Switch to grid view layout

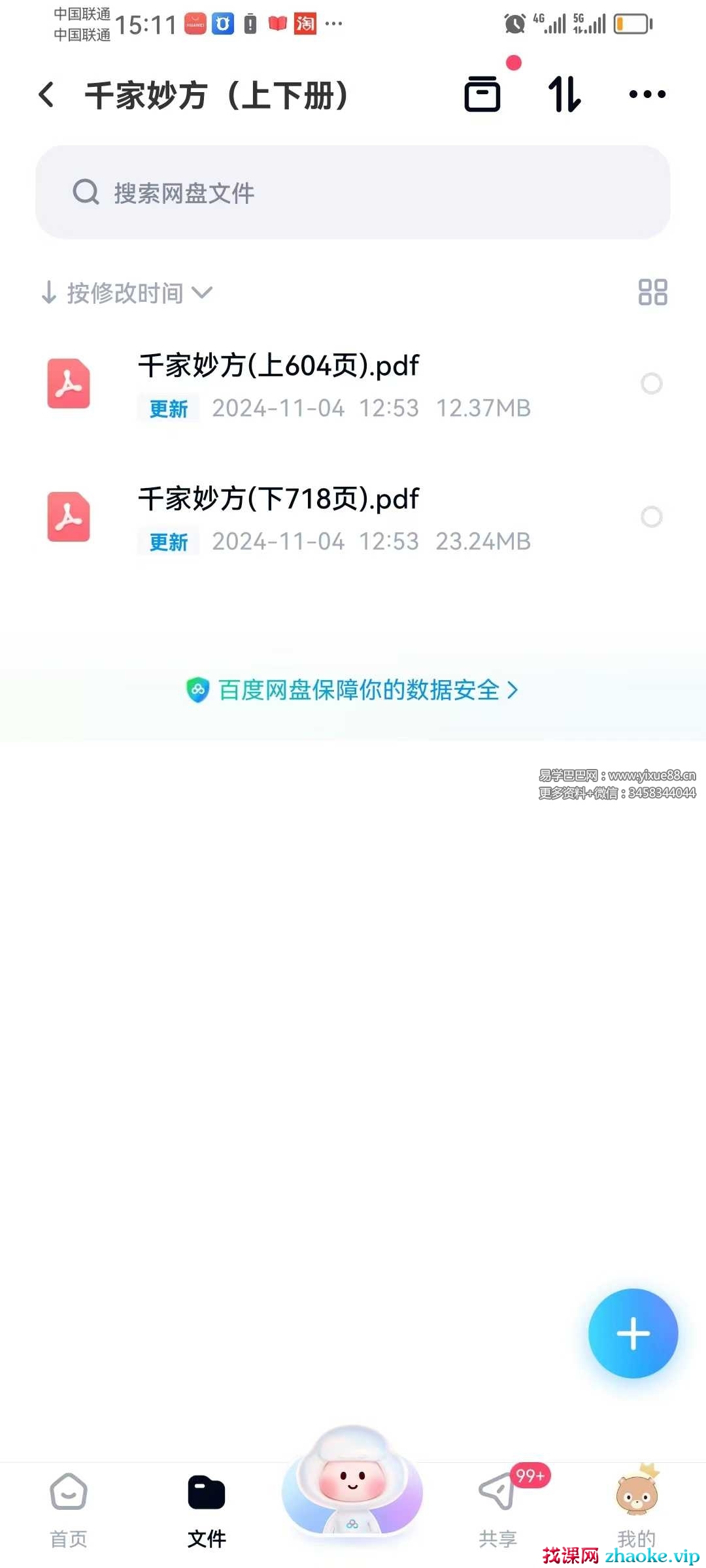click(652, 292)
